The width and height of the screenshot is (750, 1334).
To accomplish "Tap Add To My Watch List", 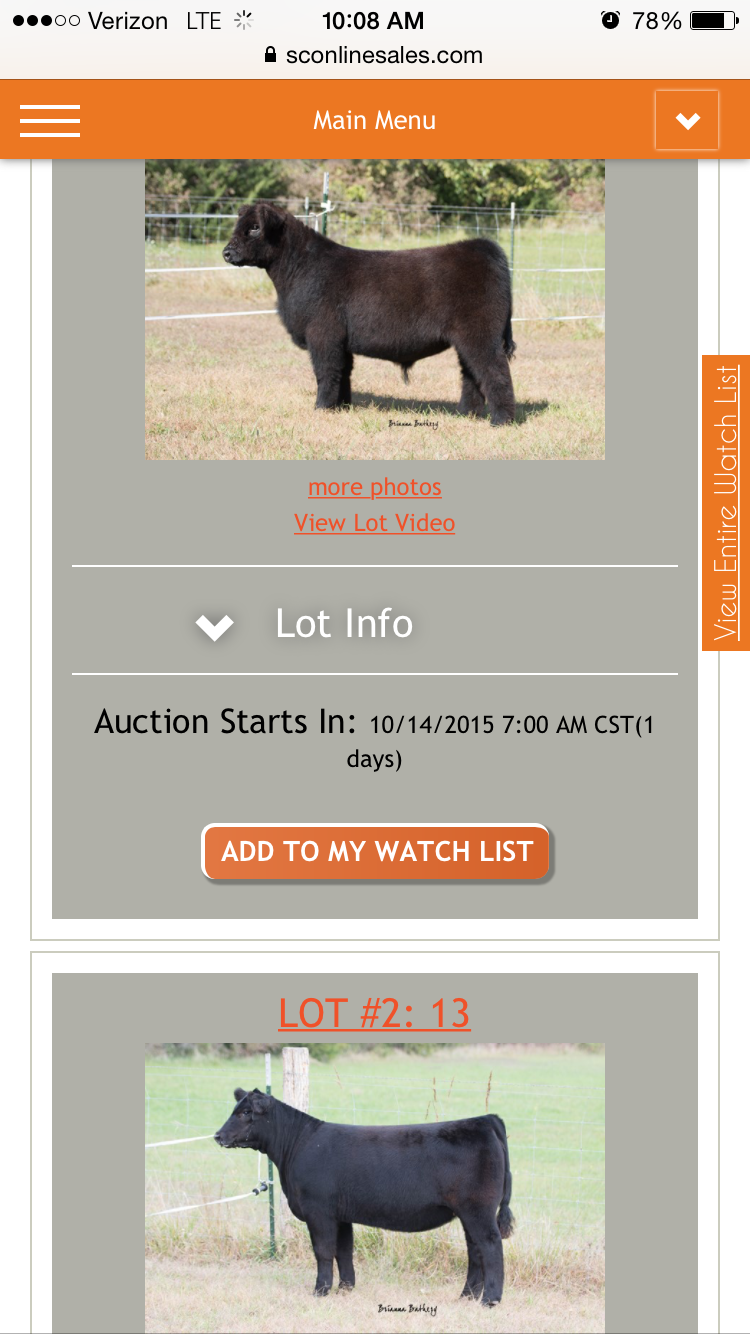I will point(376,852).
